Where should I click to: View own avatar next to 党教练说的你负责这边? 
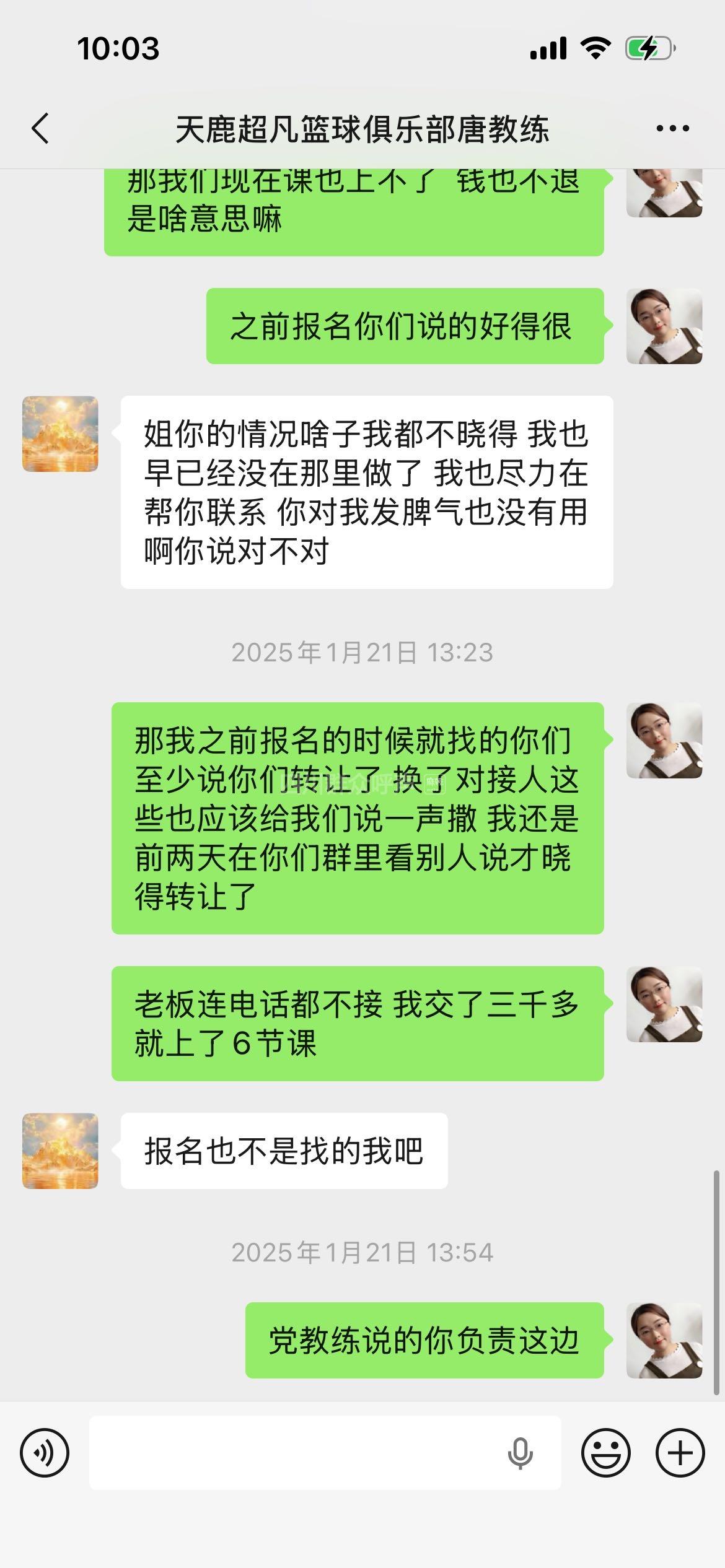[664, 1340]
